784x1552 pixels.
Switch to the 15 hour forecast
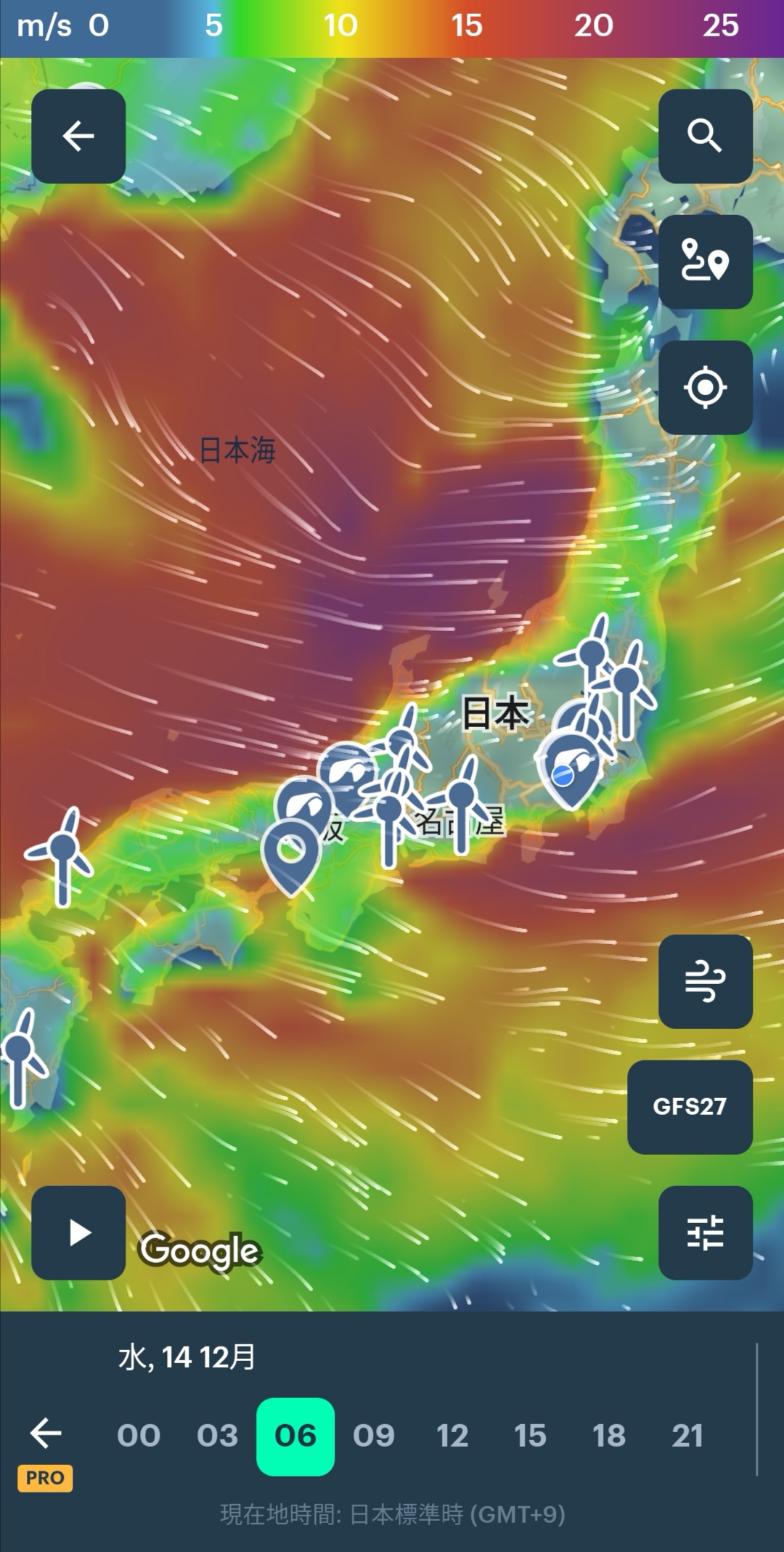point(531,1436)
